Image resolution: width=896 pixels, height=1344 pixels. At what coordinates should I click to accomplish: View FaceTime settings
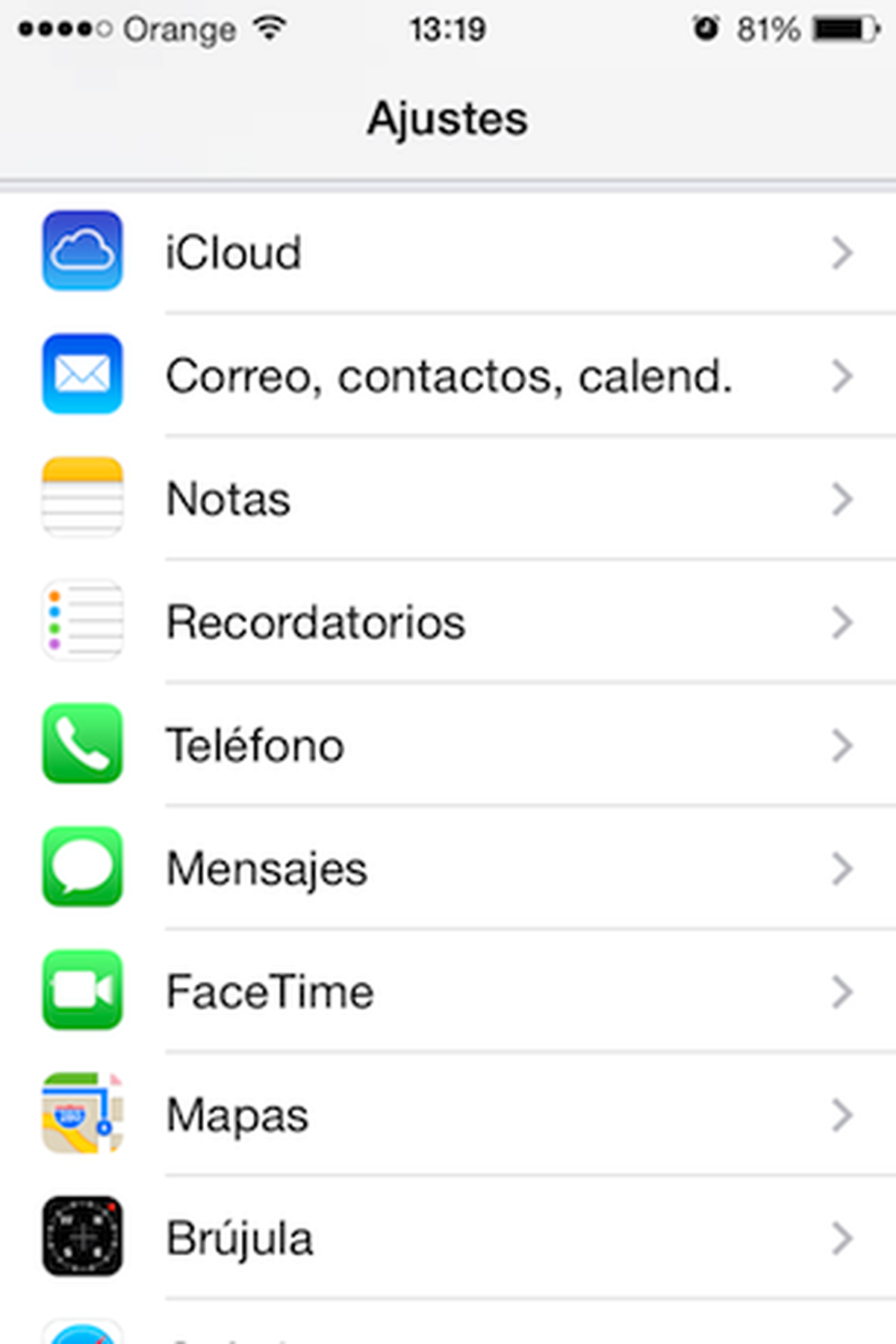click(x=448, y=992)
